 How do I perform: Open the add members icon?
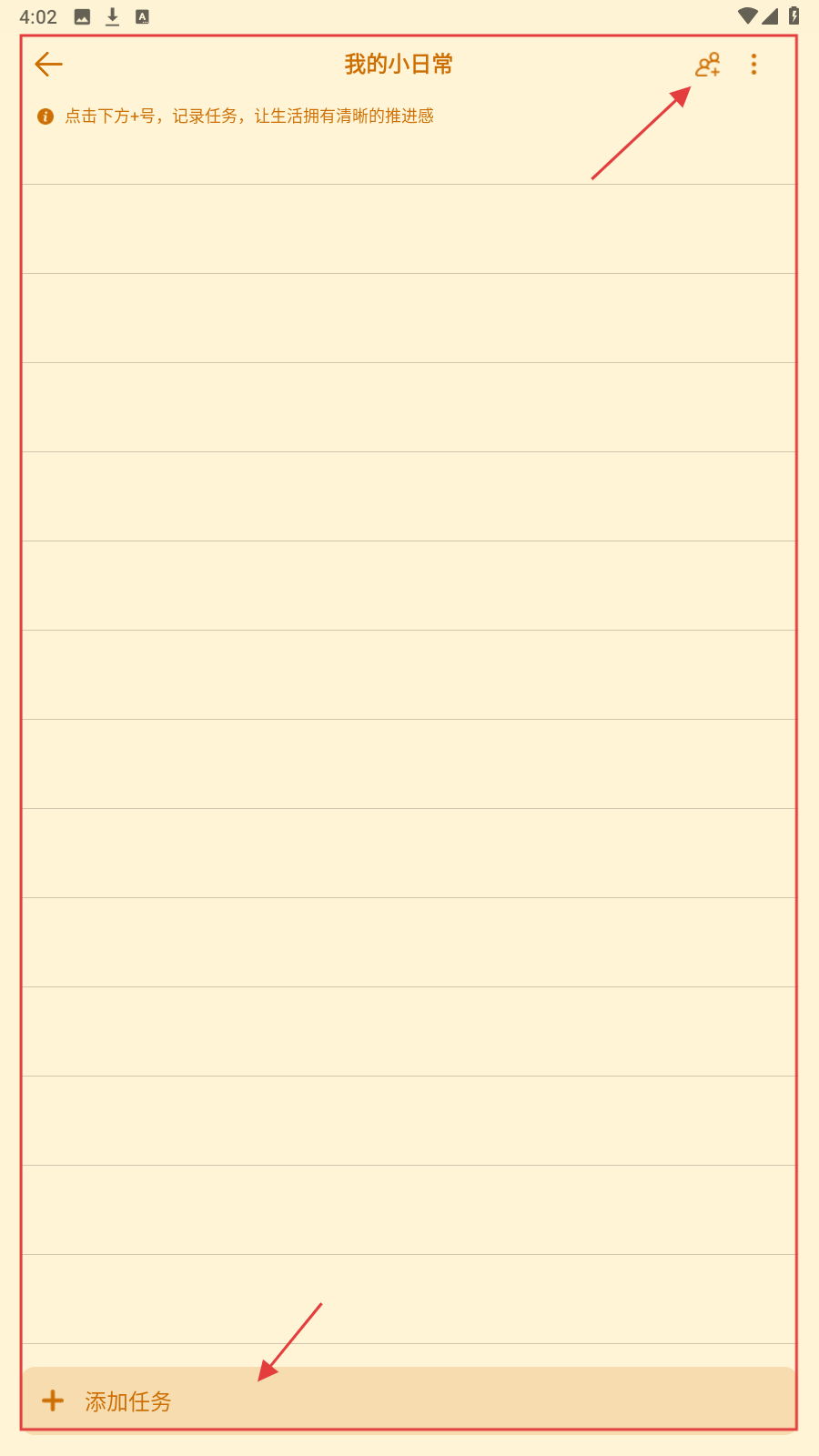click(707, 65)
